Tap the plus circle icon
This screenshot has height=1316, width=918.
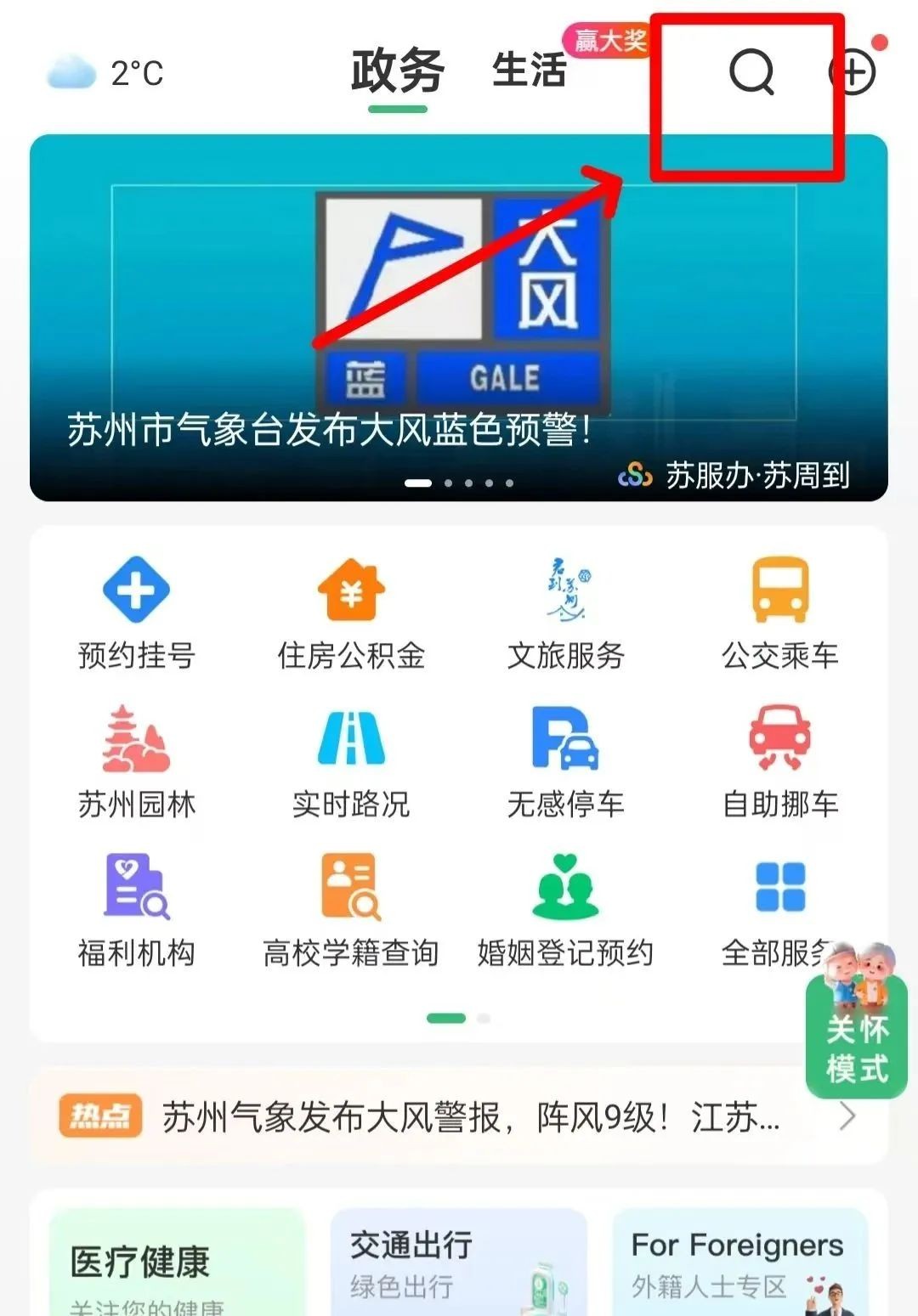[x=852, y=72]
